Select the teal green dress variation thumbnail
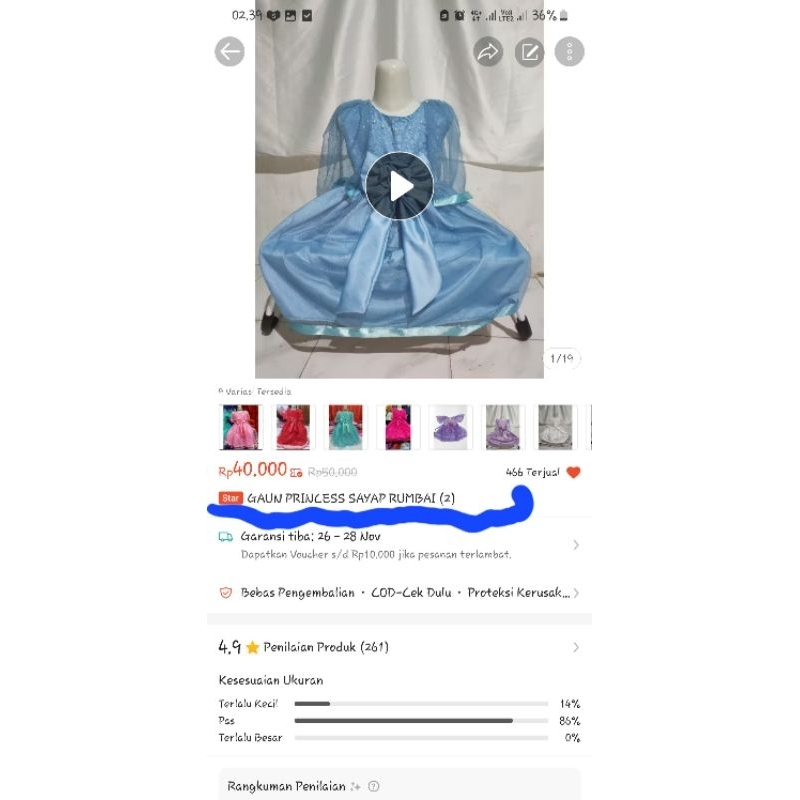Screen dimensions: 800x800 [346, 427]
